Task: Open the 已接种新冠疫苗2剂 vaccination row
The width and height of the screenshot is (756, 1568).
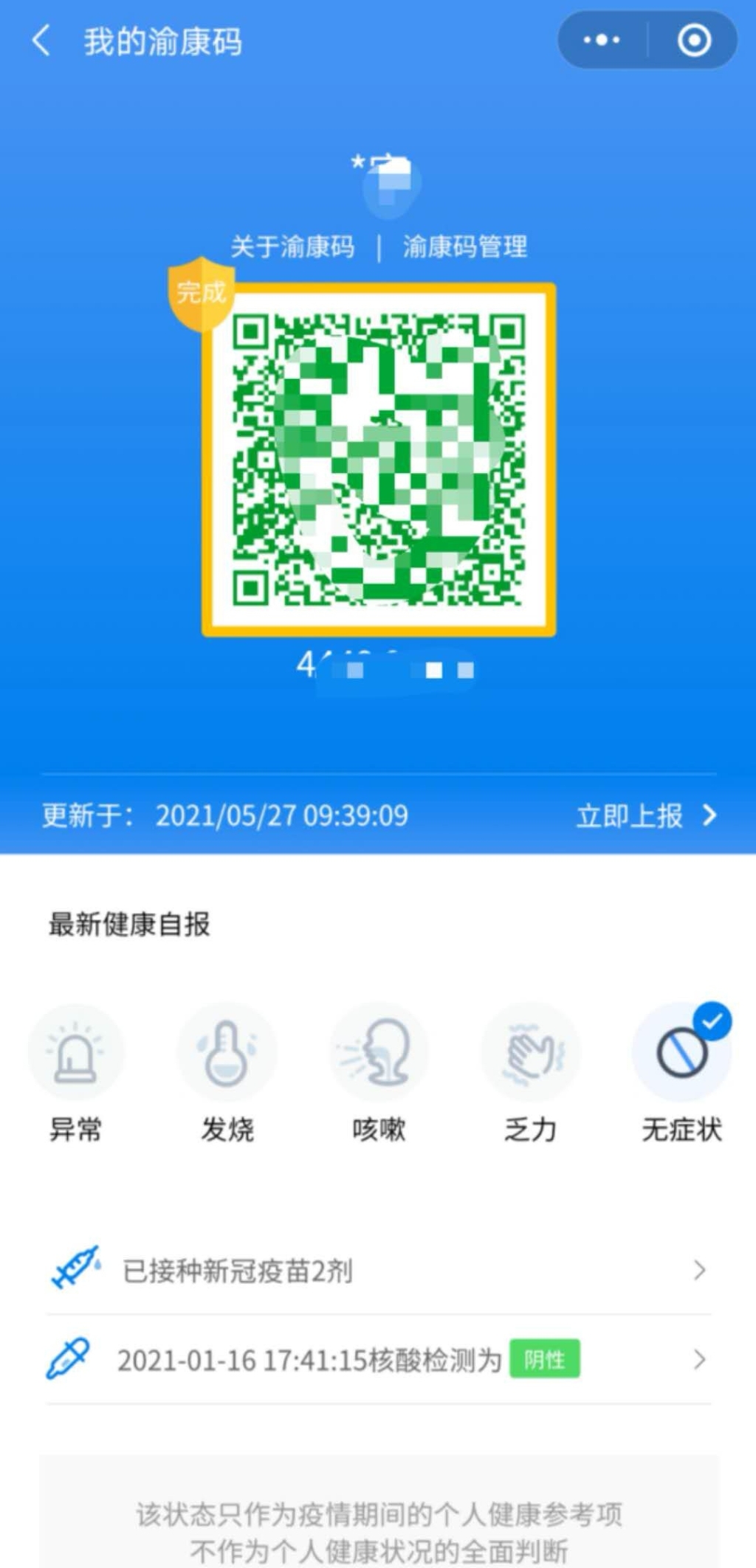Action: click(378, 1271)
